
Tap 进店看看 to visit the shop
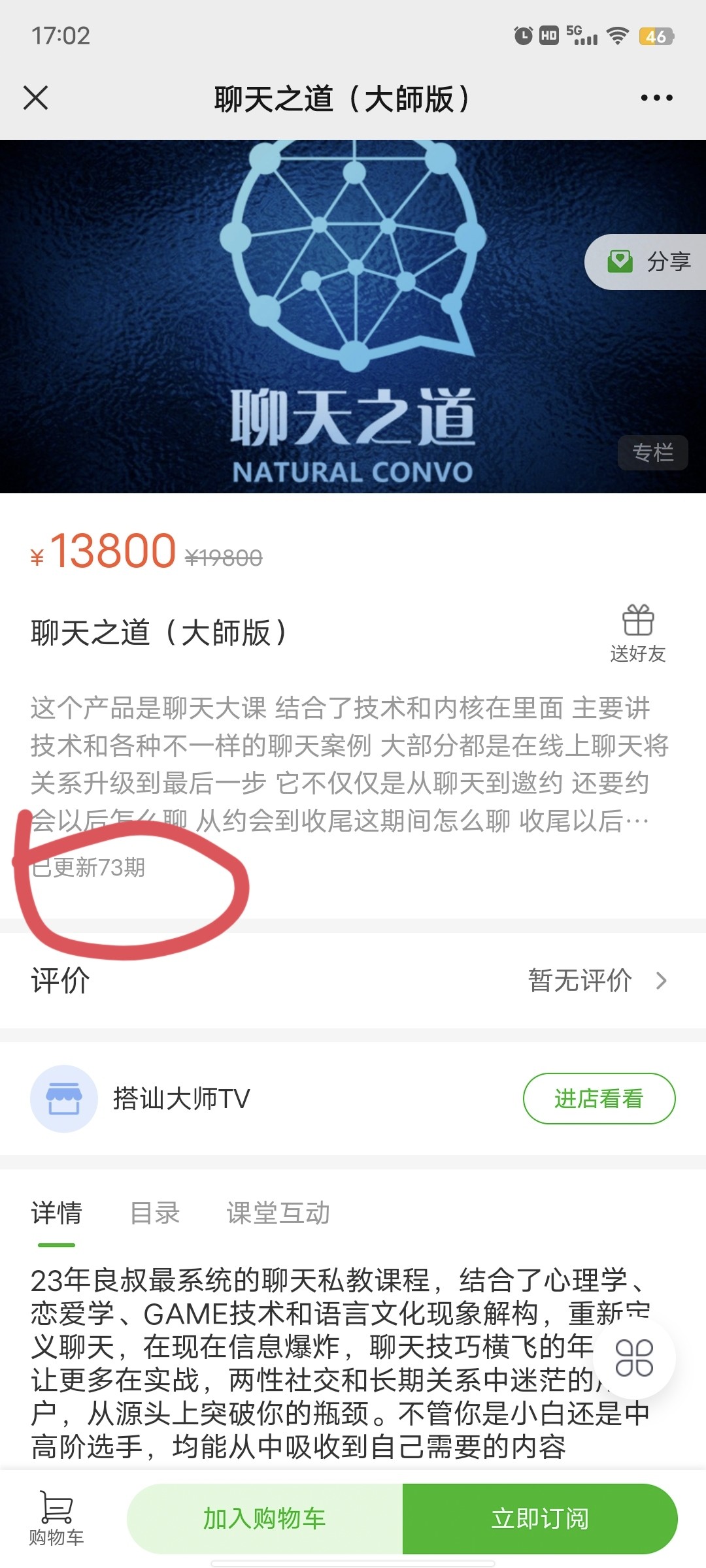pyautogui.click(x=599, y=1099)
